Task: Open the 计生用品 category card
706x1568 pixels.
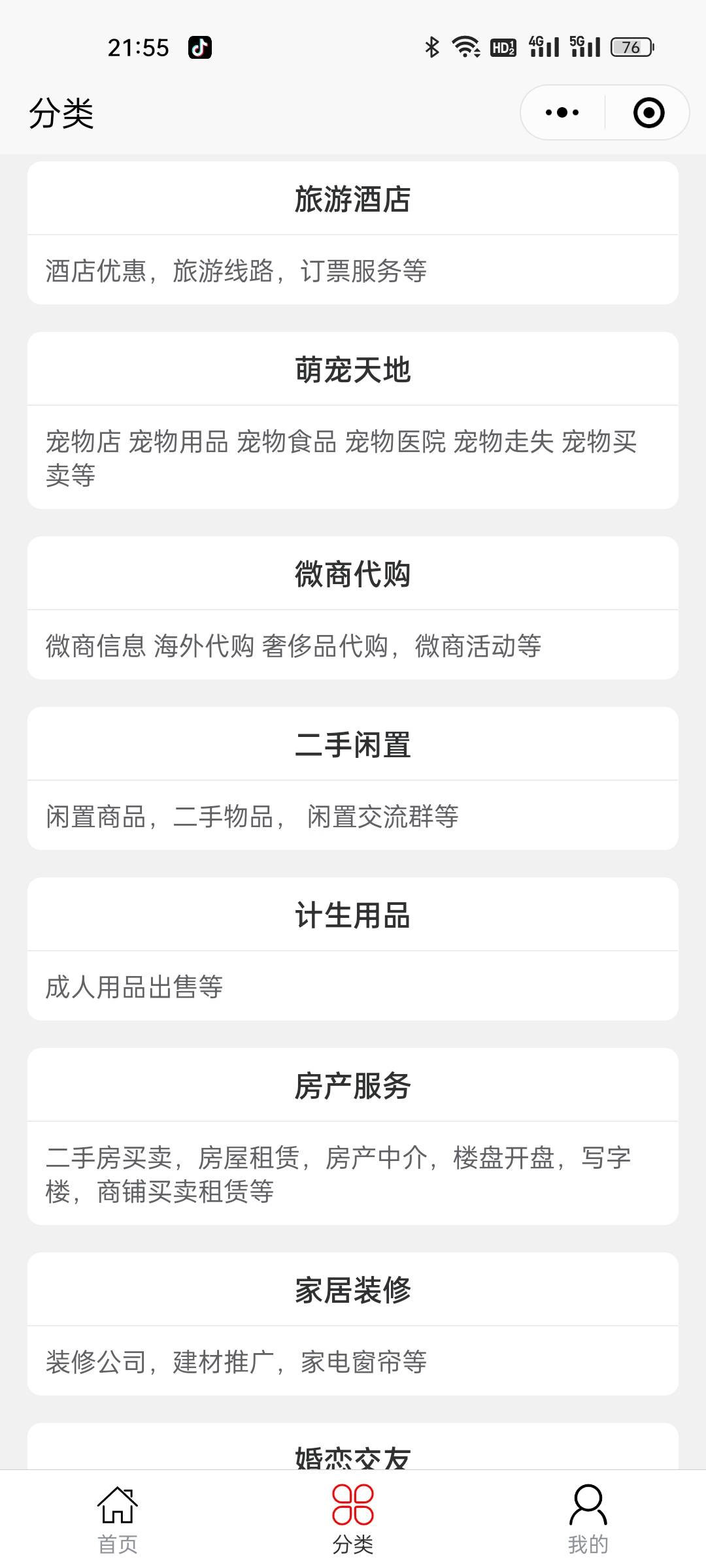Action: tap(353, 915)
